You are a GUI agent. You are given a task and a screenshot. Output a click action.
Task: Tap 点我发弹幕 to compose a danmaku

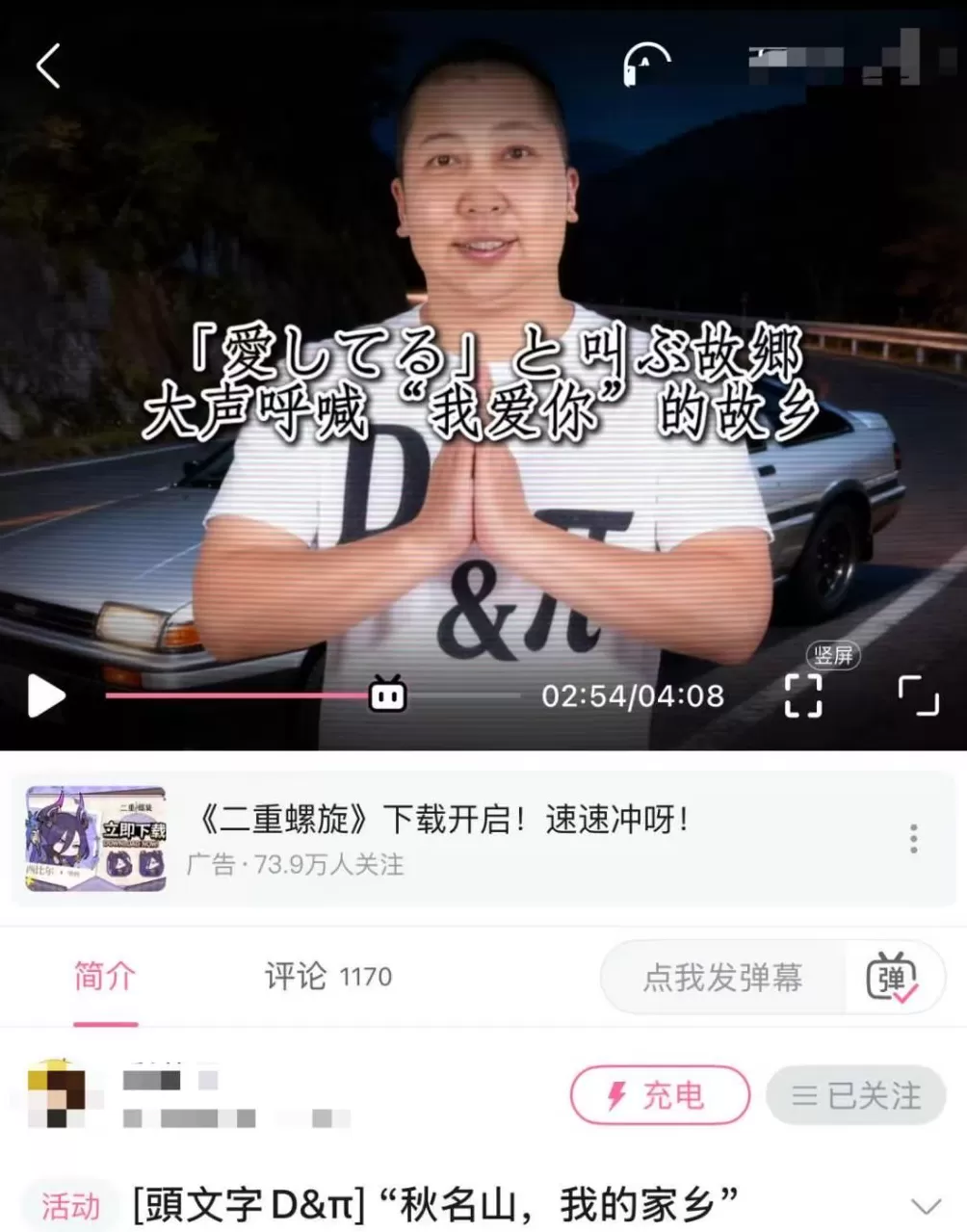pos(725,977)
